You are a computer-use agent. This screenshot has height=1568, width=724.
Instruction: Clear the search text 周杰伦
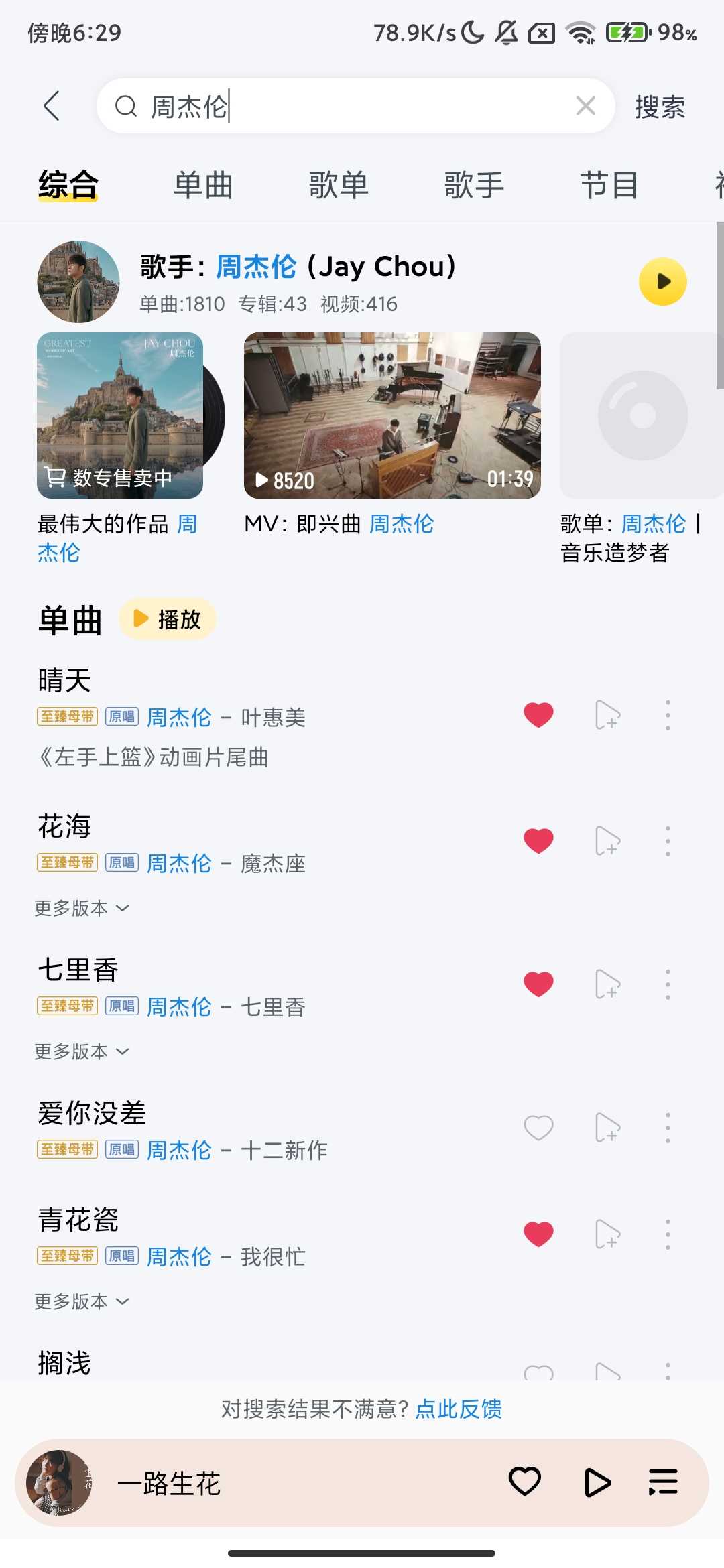pos(585,106)
